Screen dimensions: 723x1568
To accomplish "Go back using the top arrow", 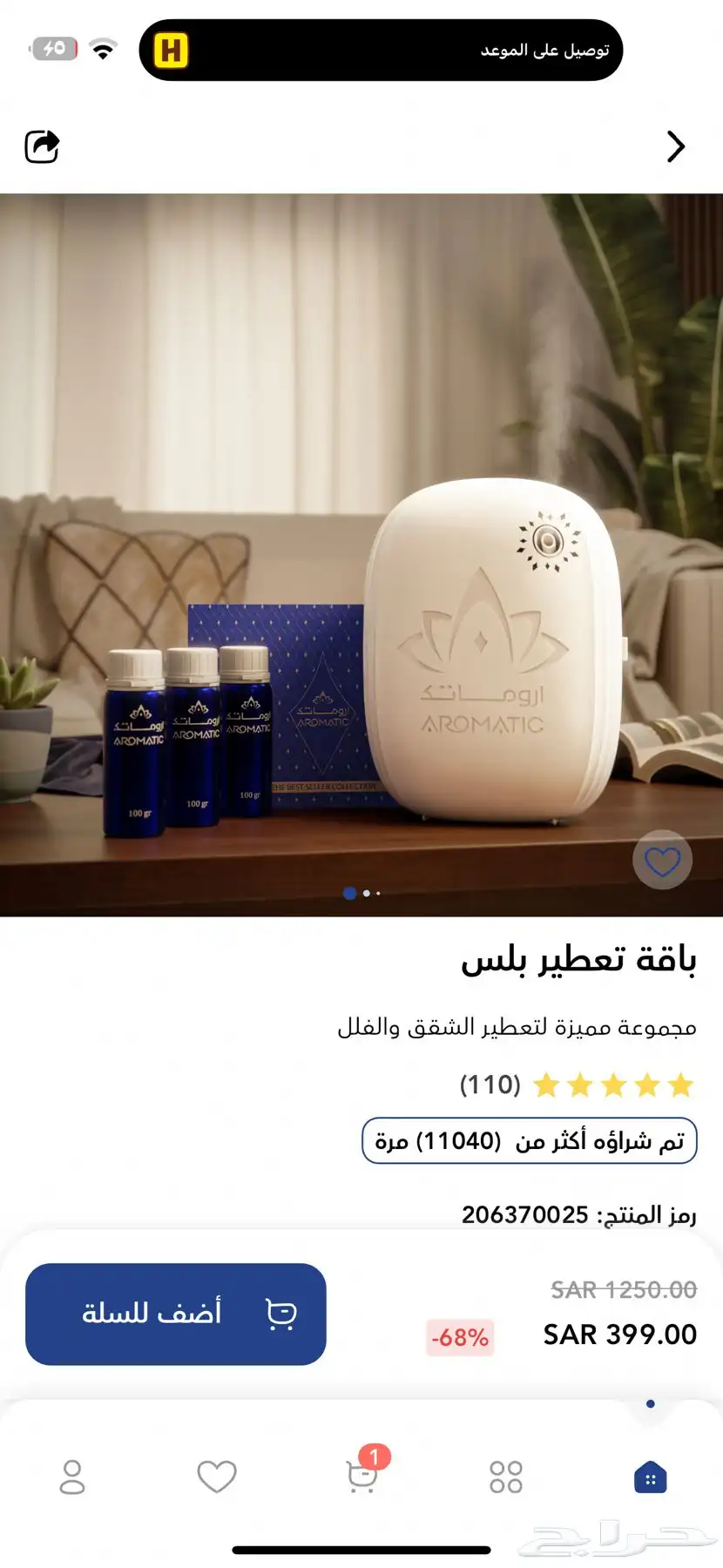I will (676, 146).
